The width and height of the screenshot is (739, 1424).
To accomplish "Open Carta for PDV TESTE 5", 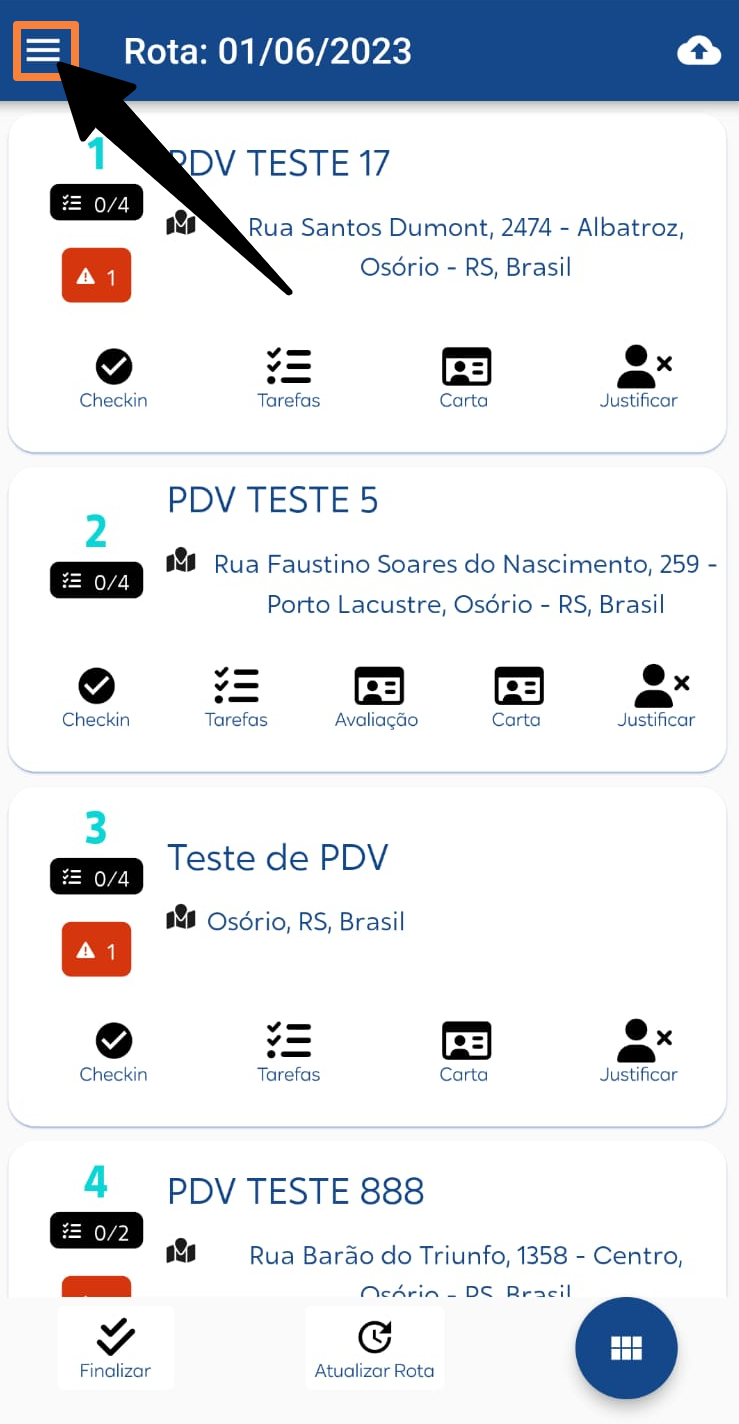I will tap(517, 698).
